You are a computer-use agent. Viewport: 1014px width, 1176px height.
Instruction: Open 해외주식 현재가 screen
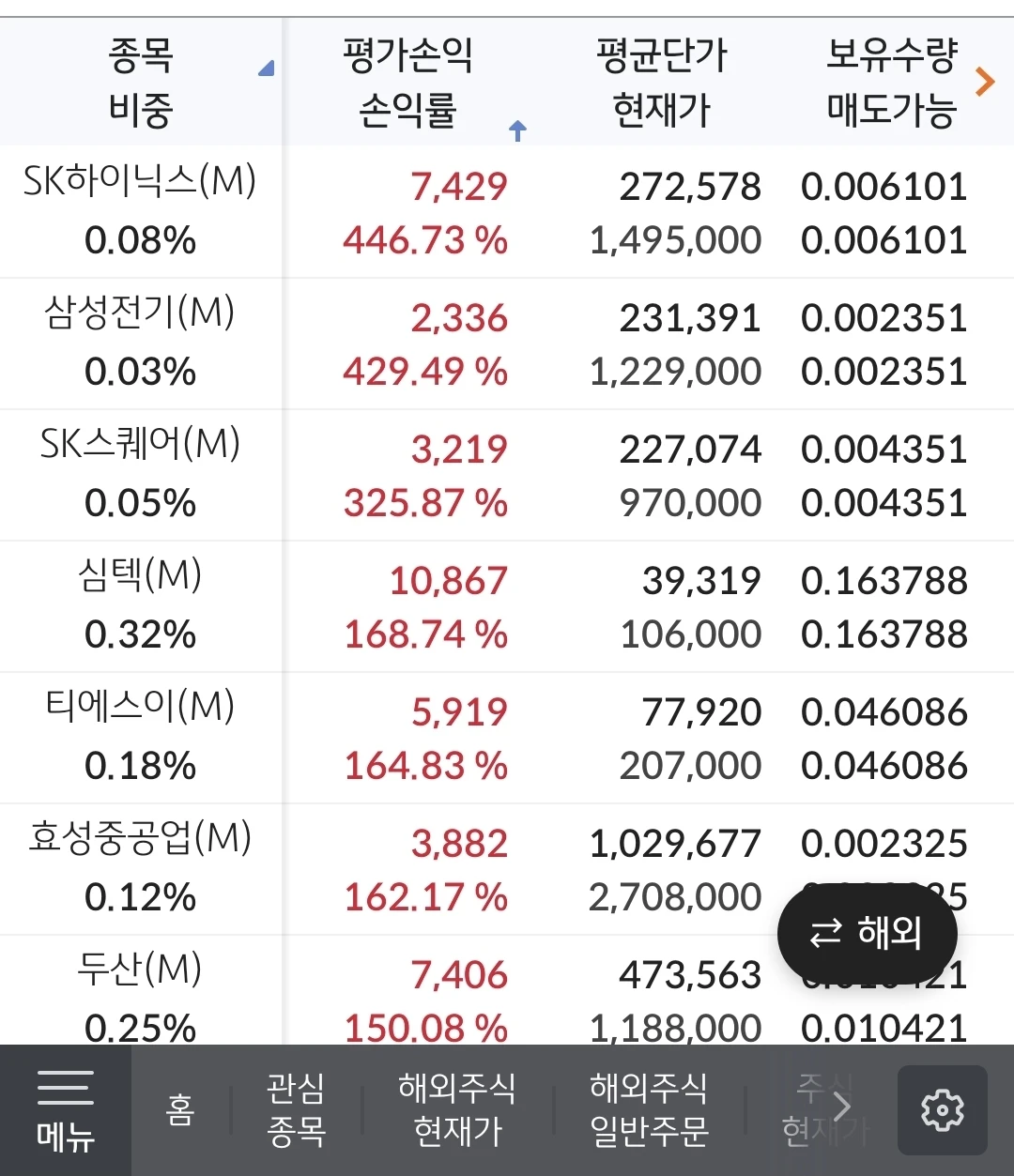457,1110
